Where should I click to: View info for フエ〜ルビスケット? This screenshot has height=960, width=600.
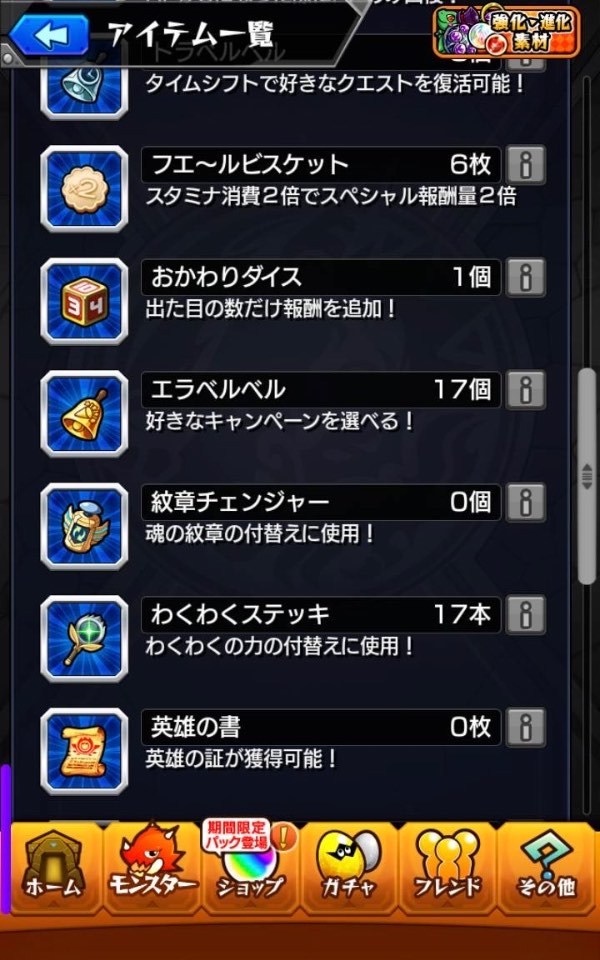coord(526,165)
